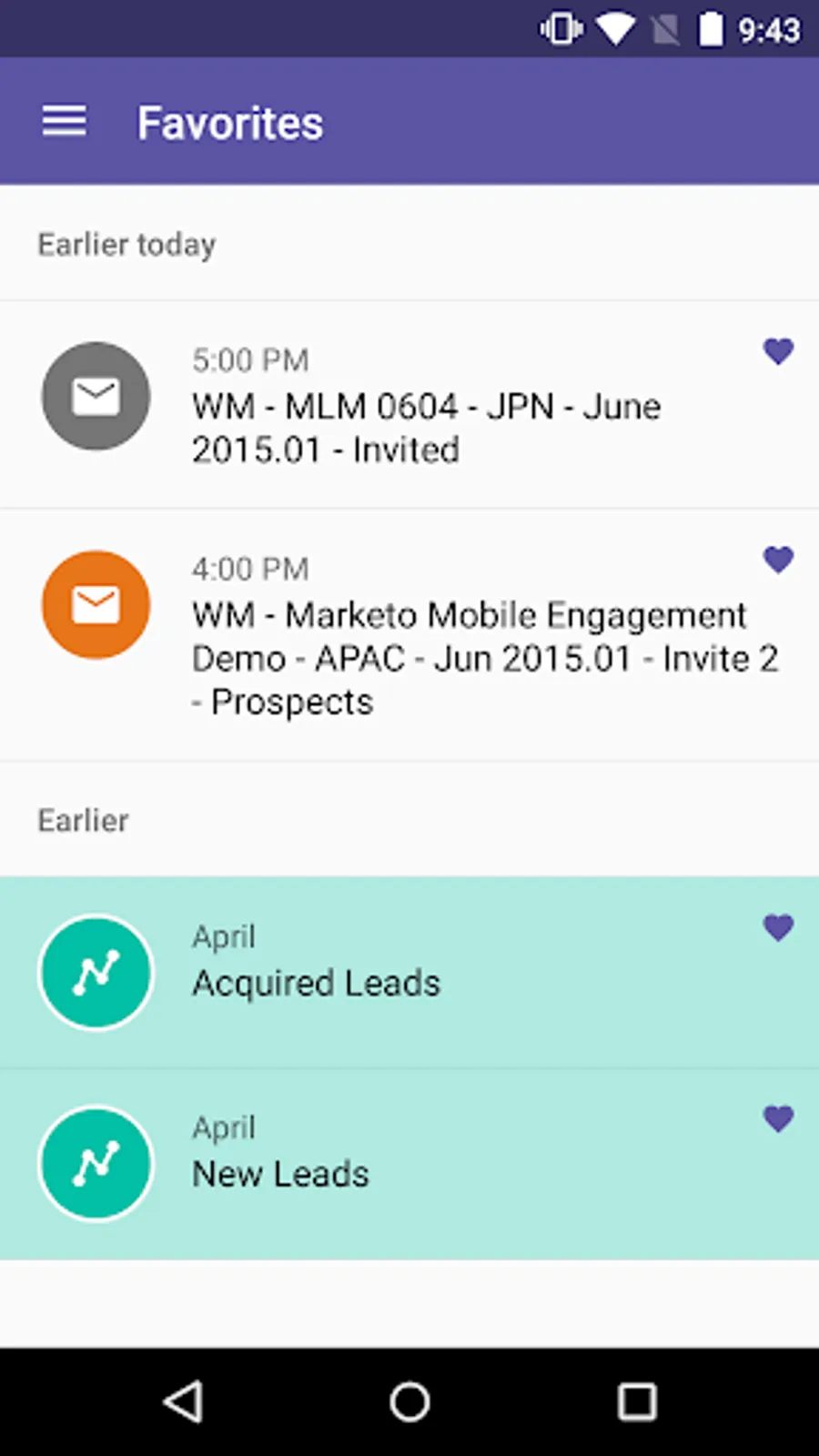Tap the heart on New Leads
The width and height of the screenshot is (819, 1456).
point(778,1118)
